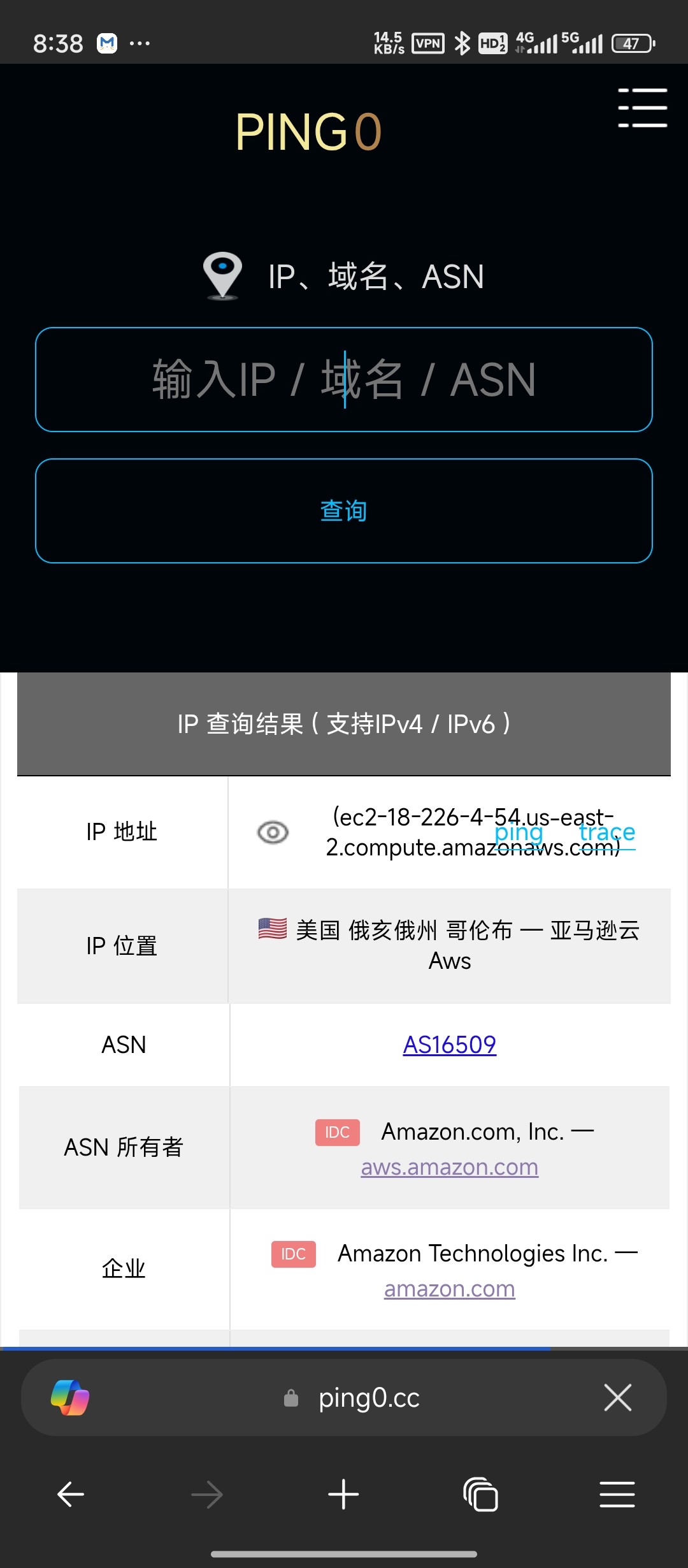This screenshot has height=1568, width=688.
Task: Open the tab switcher
Action: point(480,1494)
